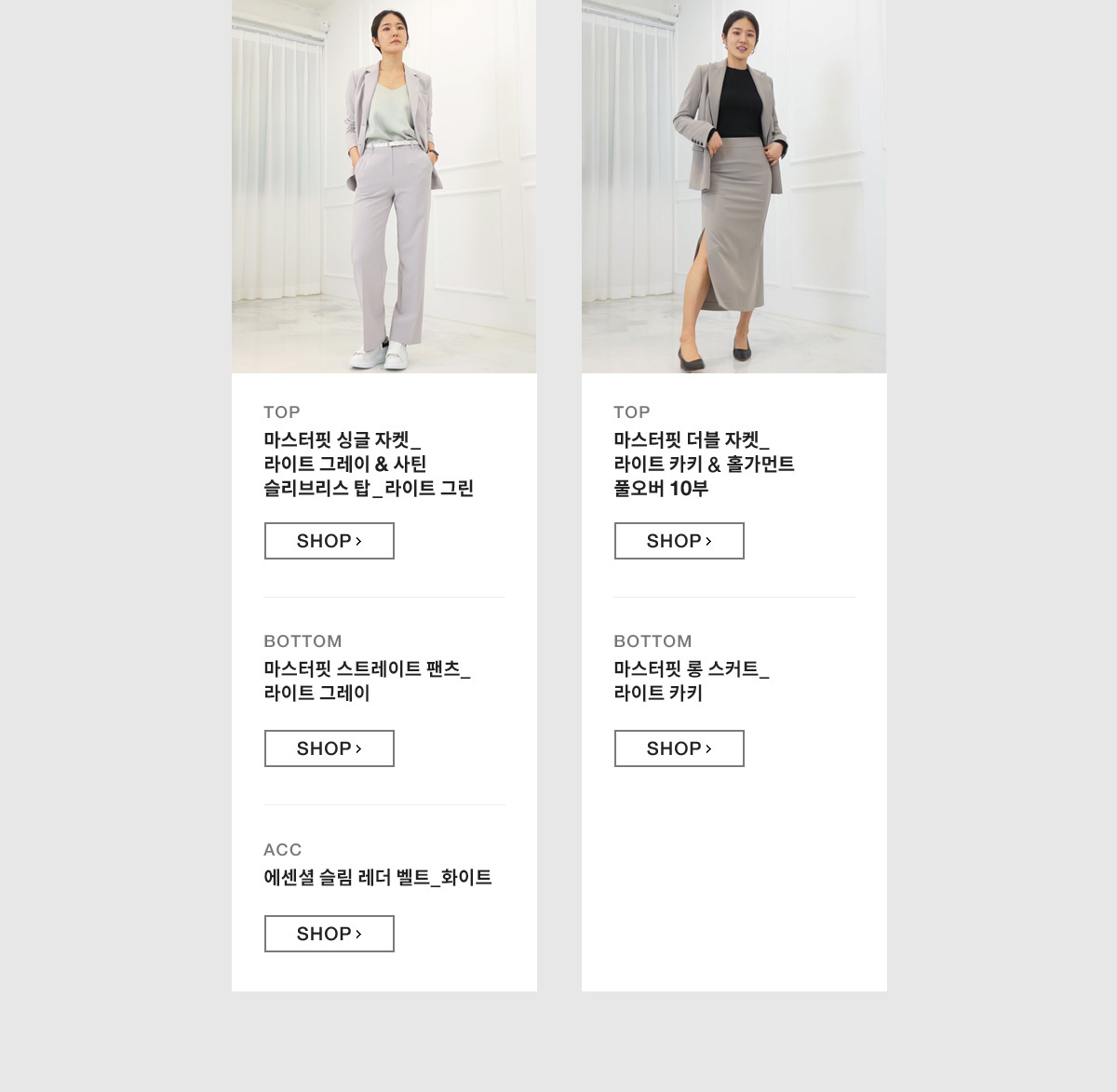Shop the Master-fit long skirt light khaki
Image resolution: width=1117 pixels, height=1092 pixels.
679,748
